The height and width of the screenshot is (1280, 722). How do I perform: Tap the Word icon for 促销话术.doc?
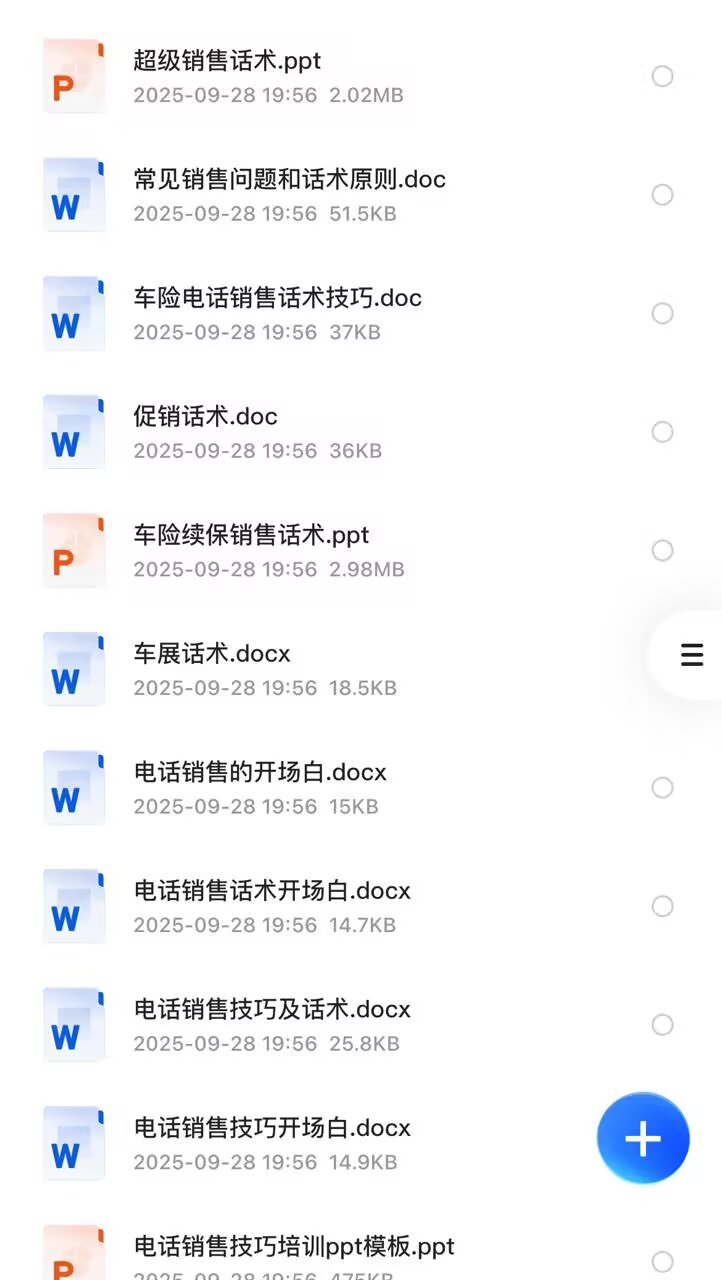[x=74, y=432]
